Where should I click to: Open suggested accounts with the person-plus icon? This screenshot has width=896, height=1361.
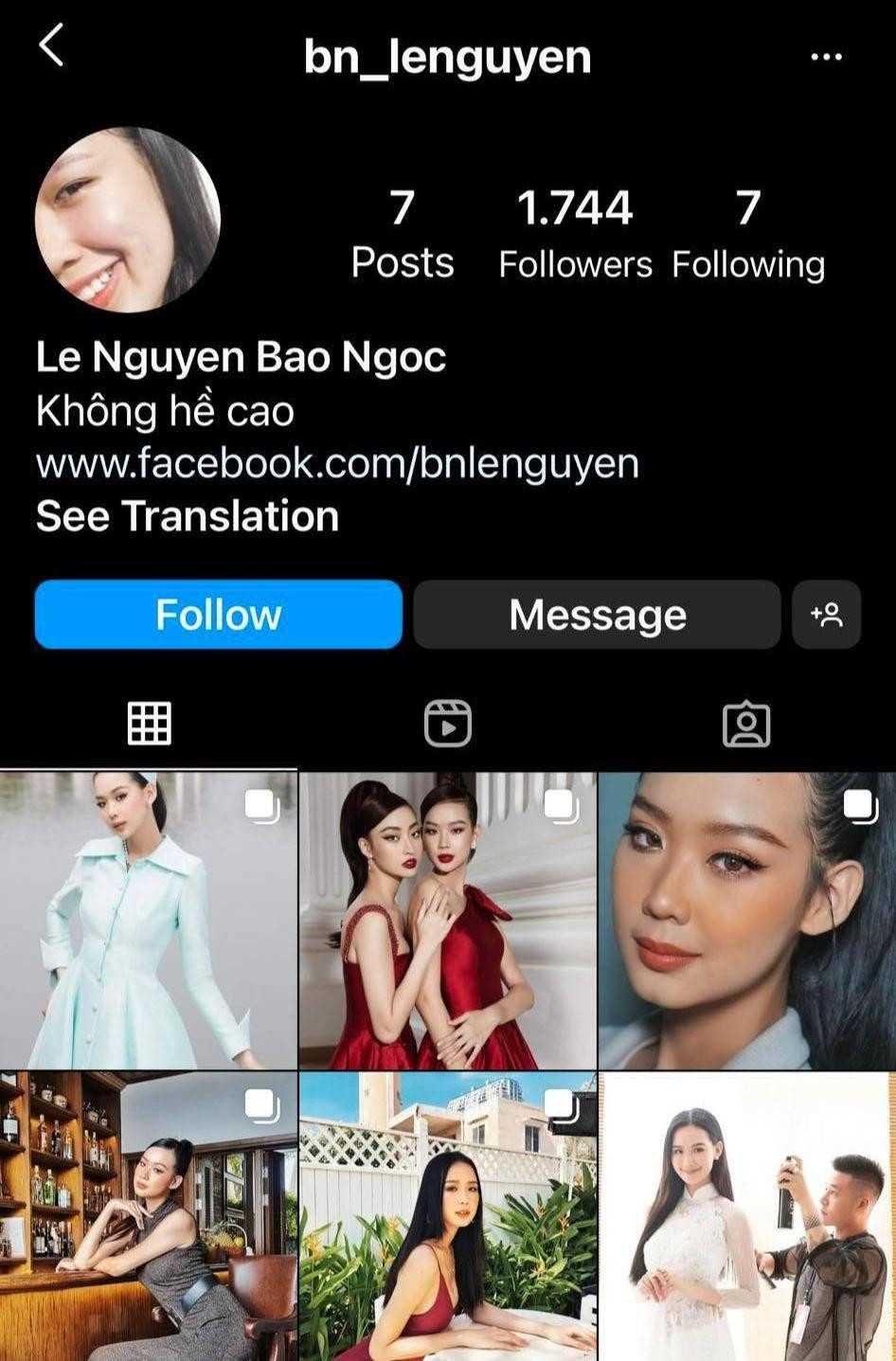[827, 614]
